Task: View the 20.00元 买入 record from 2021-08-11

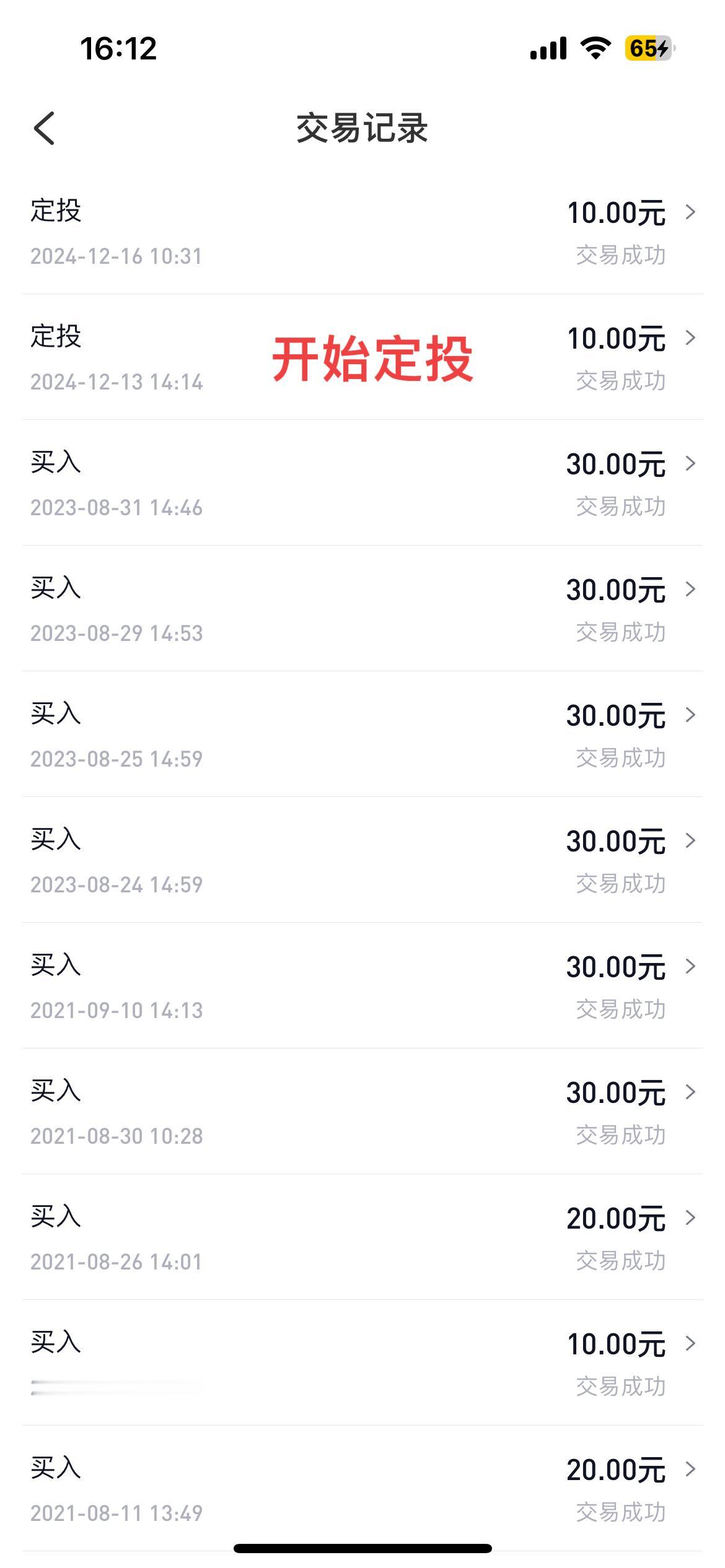Action: [362, 1489]
